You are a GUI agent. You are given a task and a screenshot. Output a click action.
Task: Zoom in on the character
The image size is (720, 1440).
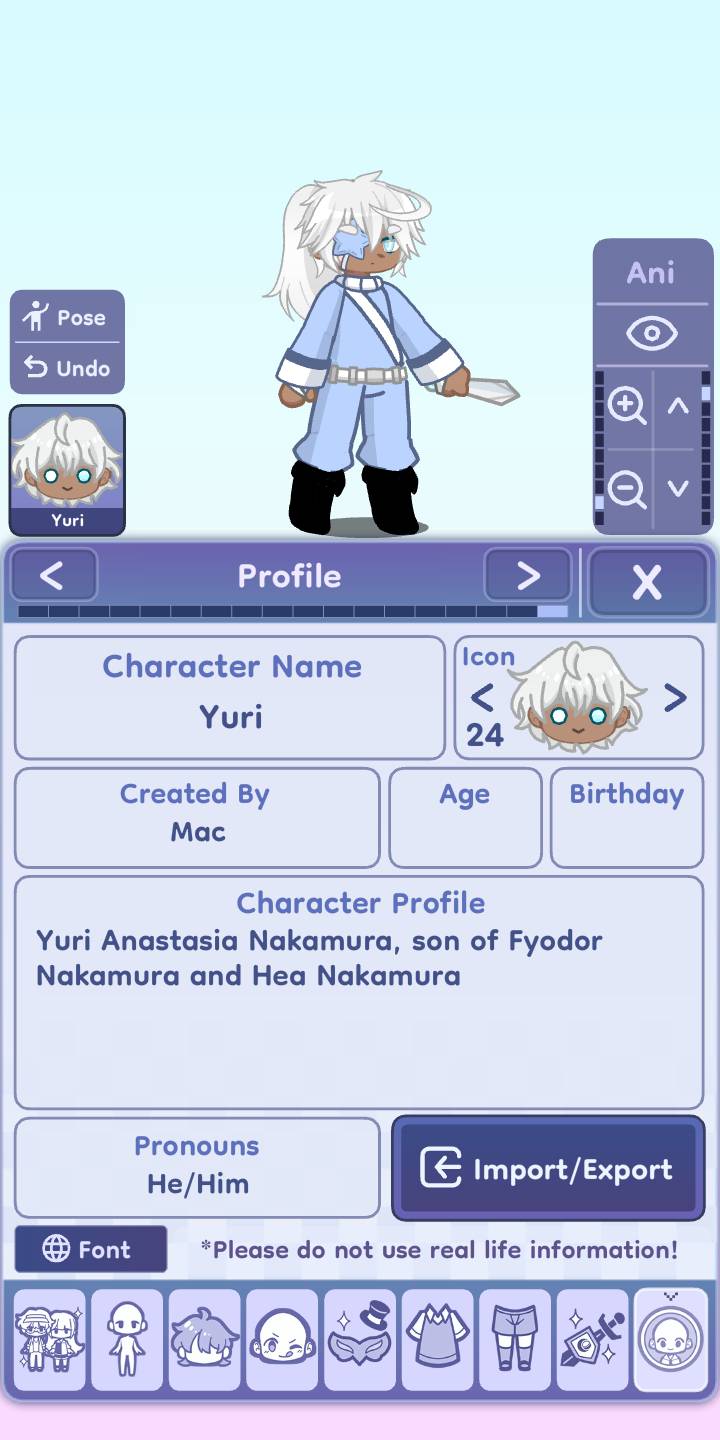click(626, 406)
